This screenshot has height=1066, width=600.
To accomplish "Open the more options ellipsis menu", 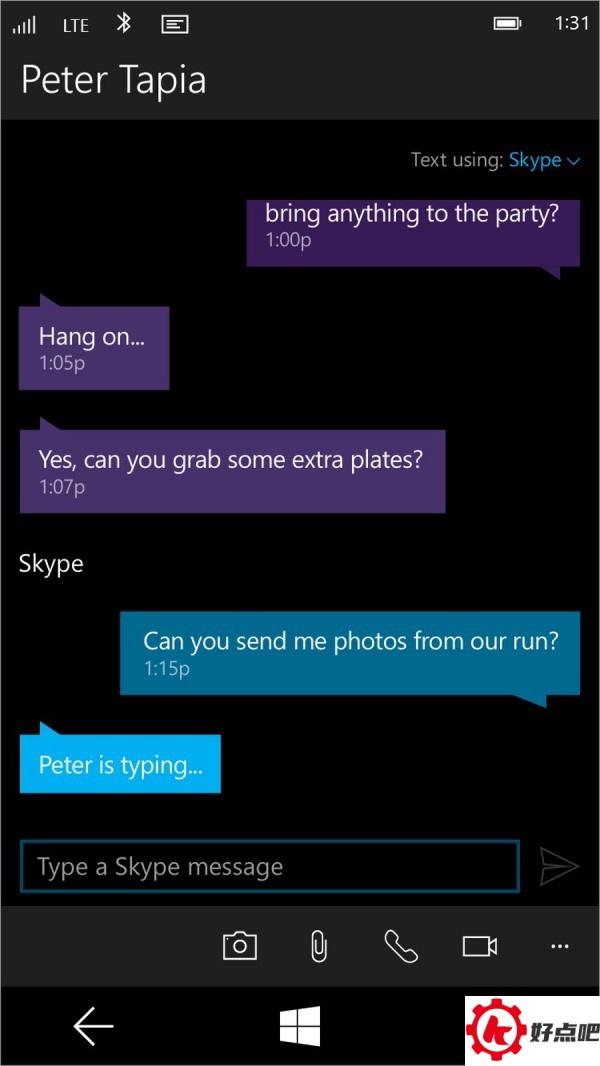I will [560, 946].
